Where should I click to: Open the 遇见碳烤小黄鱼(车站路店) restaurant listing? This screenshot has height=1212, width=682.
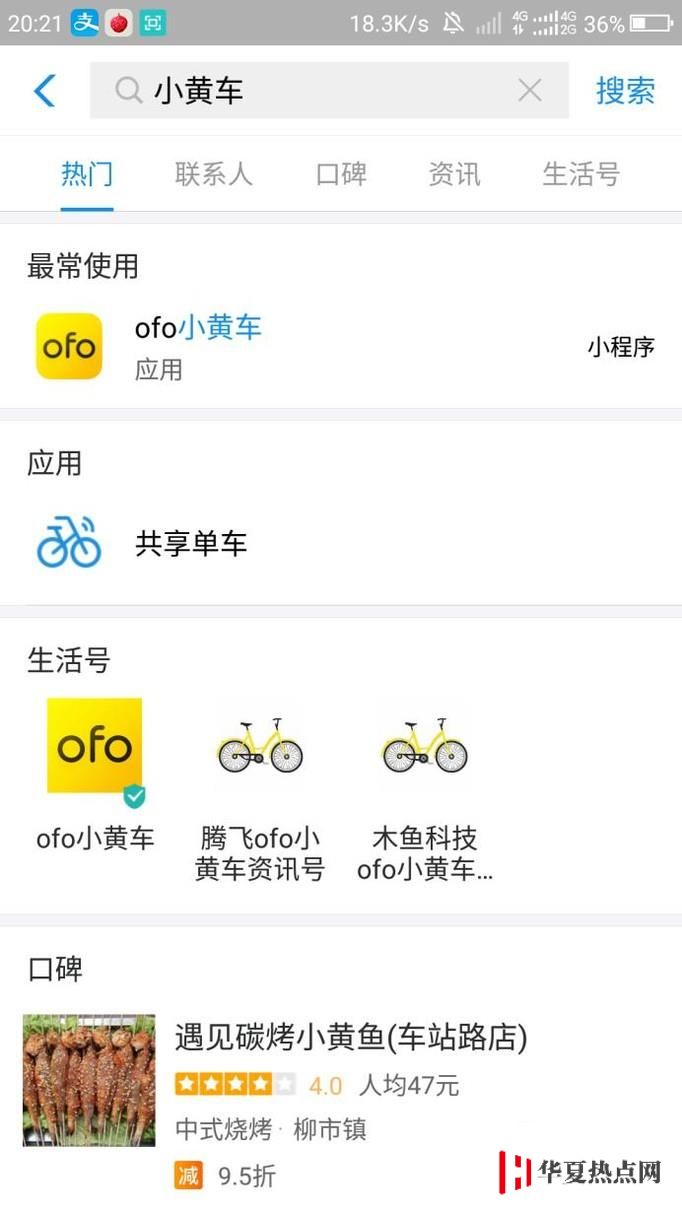coord(341,1100)
